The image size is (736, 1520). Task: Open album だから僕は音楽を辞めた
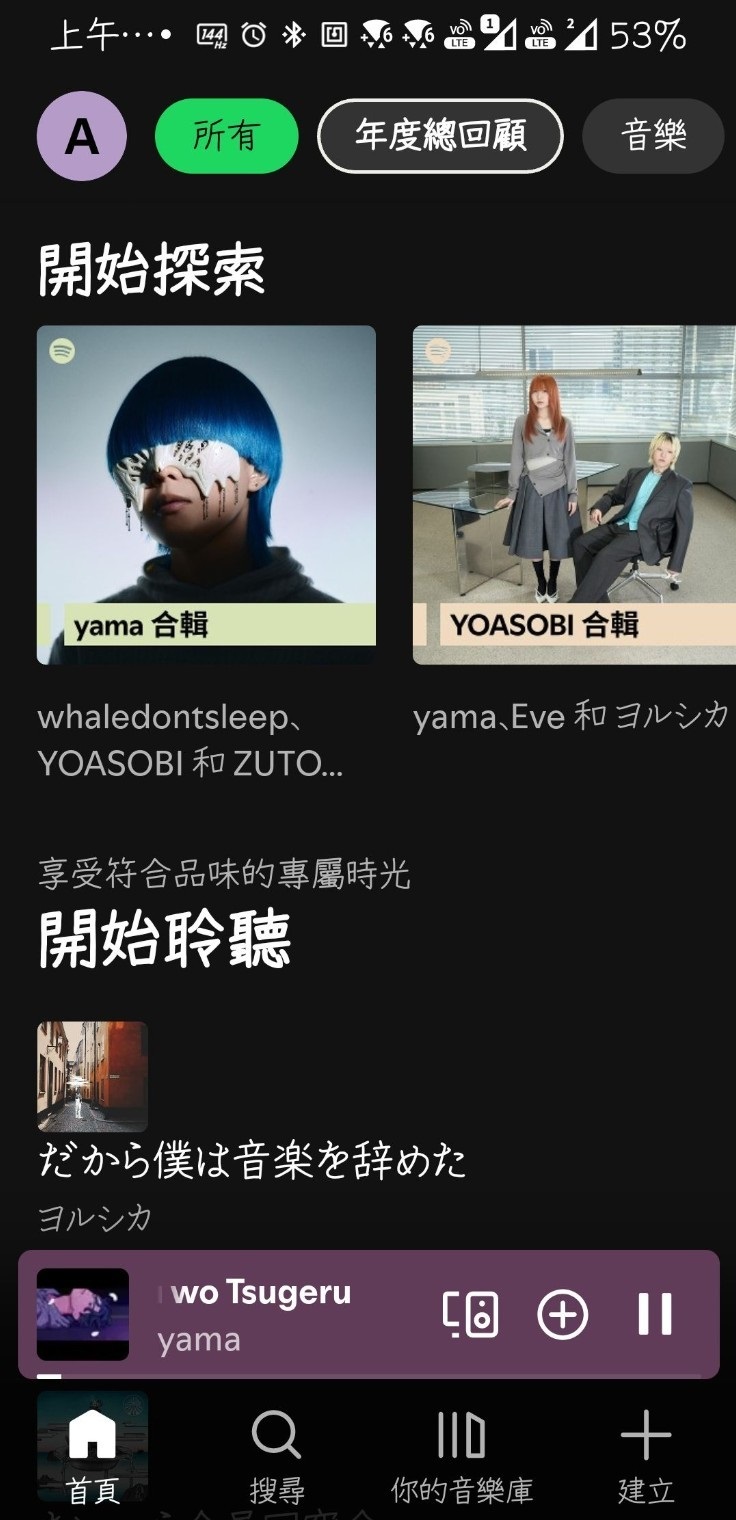click(92, 1076)
